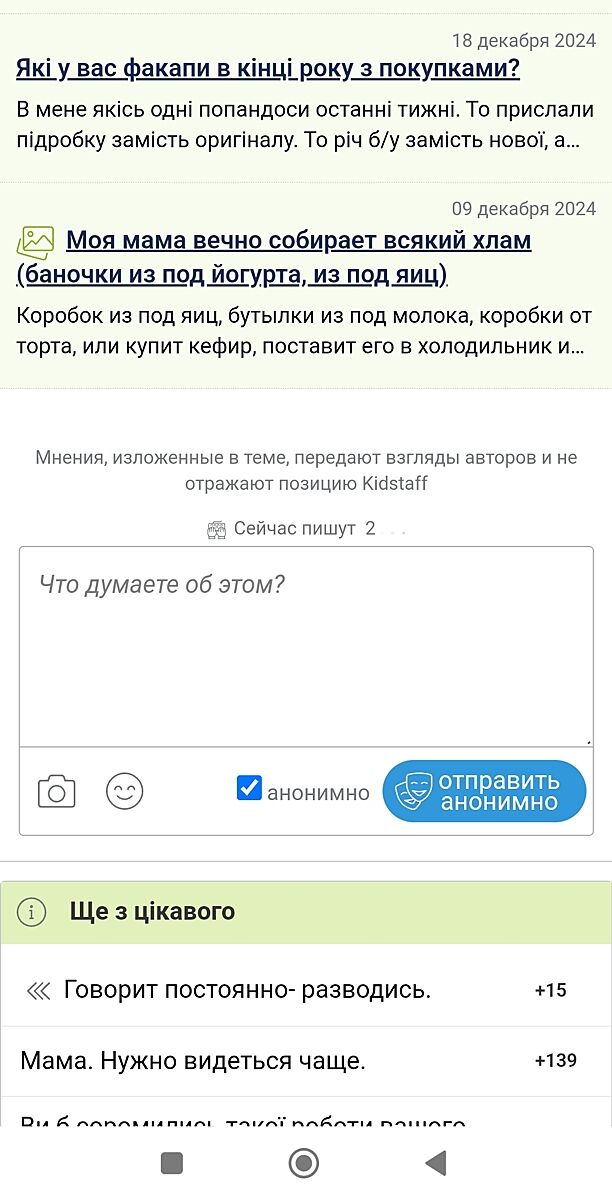612x1200 pixels.
Task: Tap the comment field 'Что думаете об этом?'
Action: pos(305,645)
